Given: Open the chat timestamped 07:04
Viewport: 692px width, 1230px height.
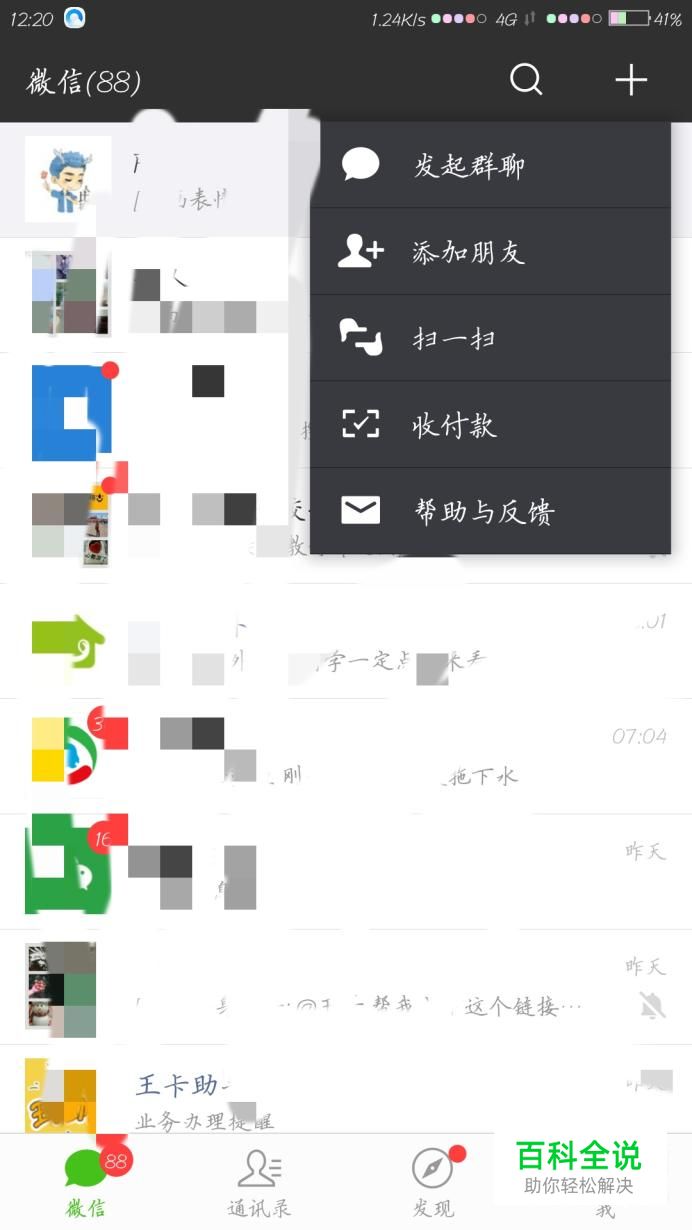Looking at the screenshot, I should (346, 757).
